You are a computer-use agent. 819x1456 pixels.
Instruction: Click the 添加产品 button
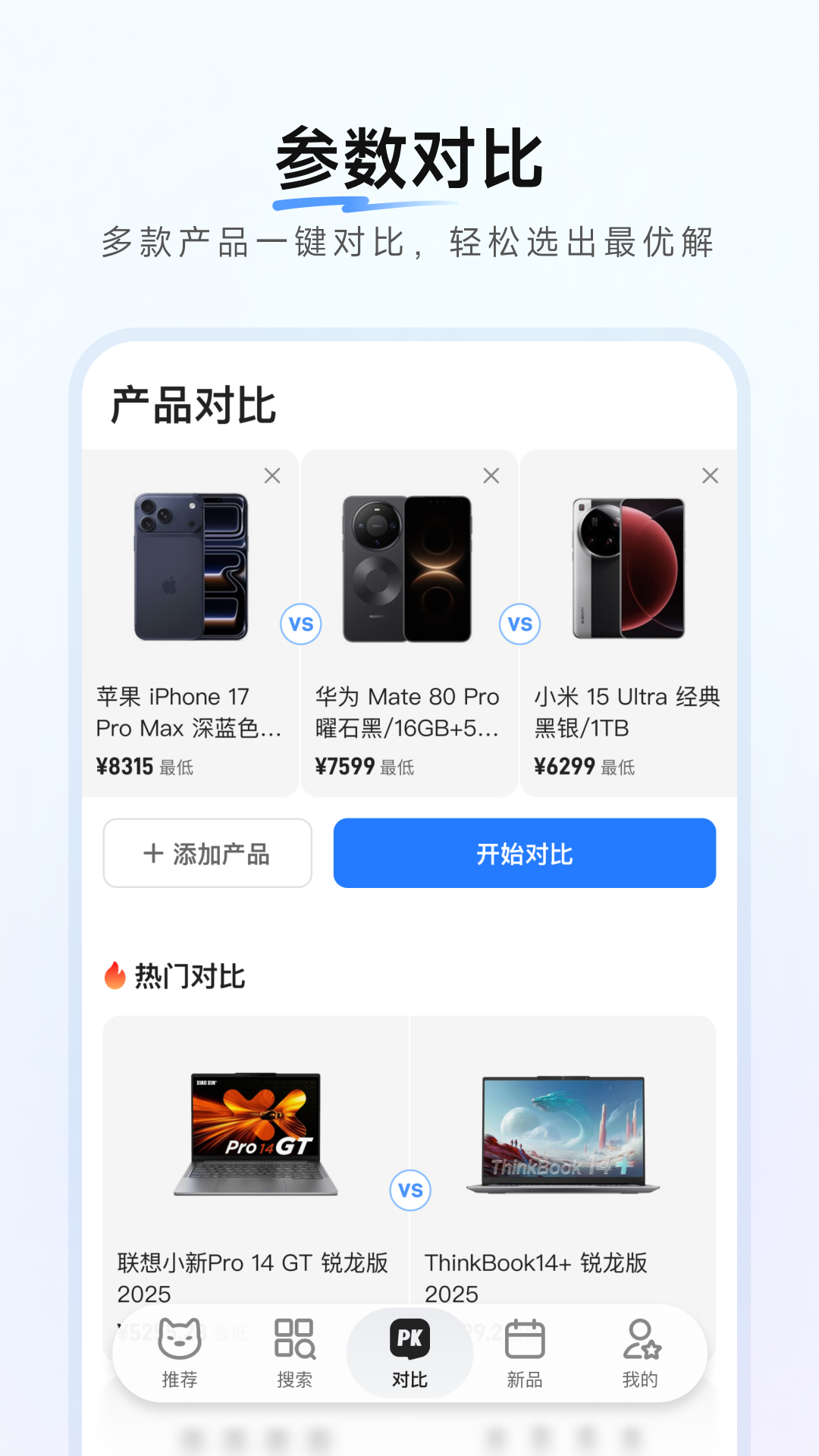point(207,853)
